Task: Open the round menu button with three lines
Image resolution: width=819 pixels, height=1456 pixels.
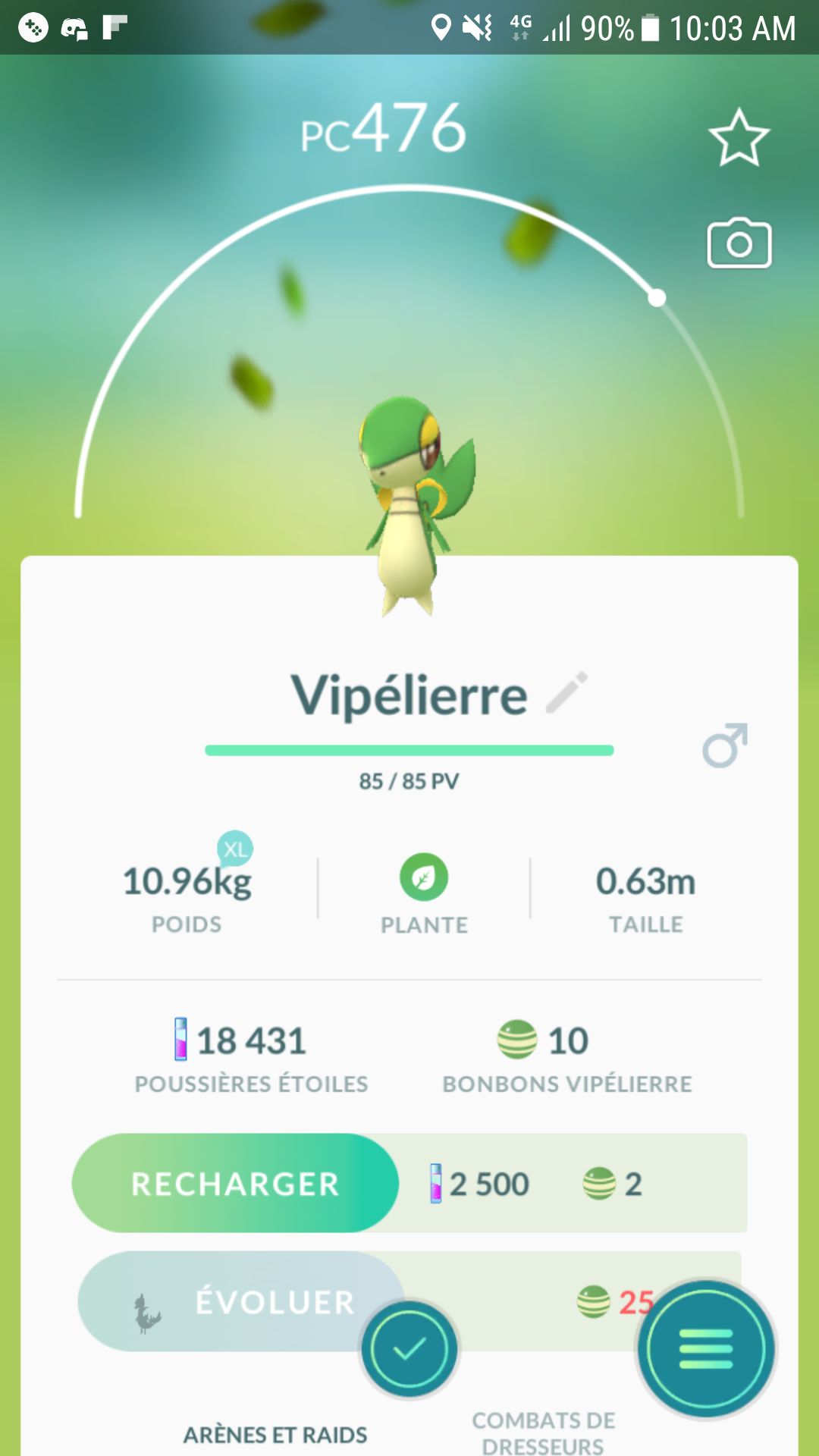Action: click(x=705, y=1348)
